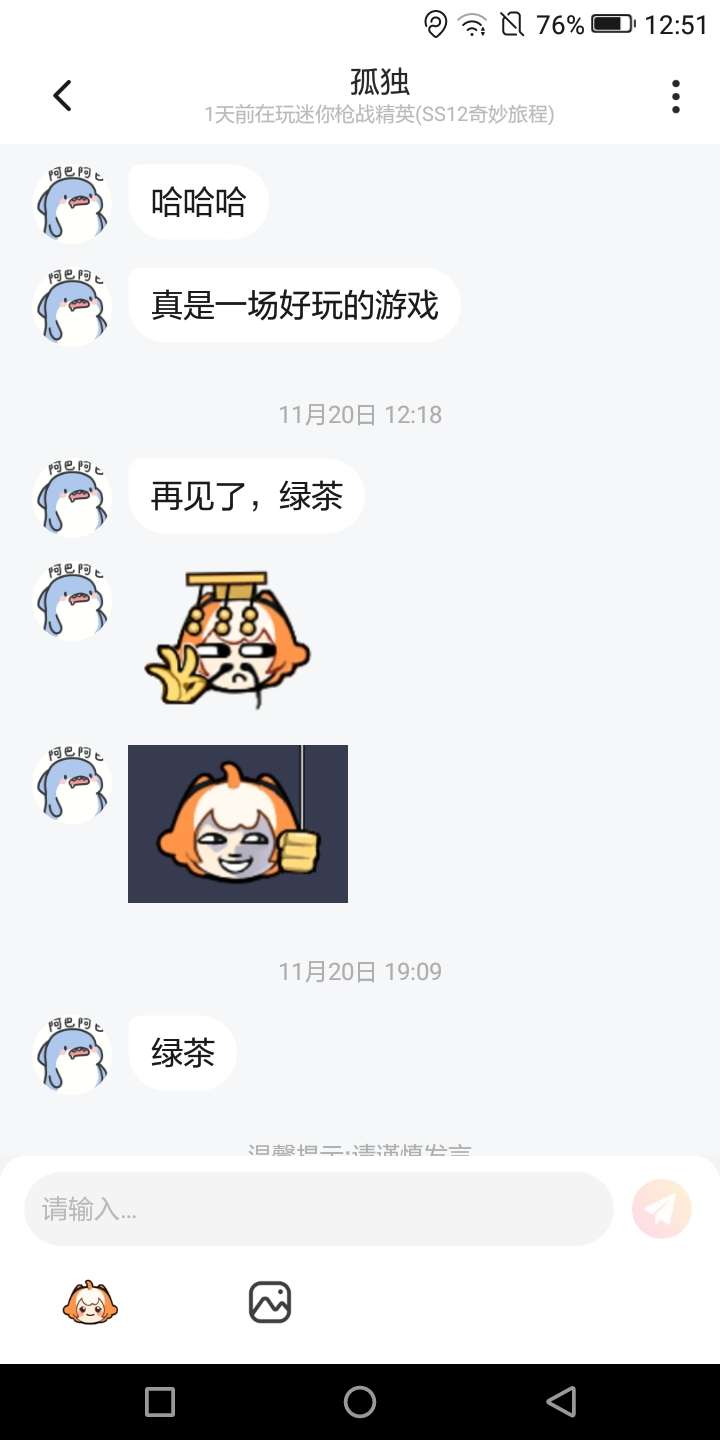Tap the avatar beside the 再见了，绿茶 message
Image resolution: width=720 pixels, height=1440 pixels.
pos(71,498)
